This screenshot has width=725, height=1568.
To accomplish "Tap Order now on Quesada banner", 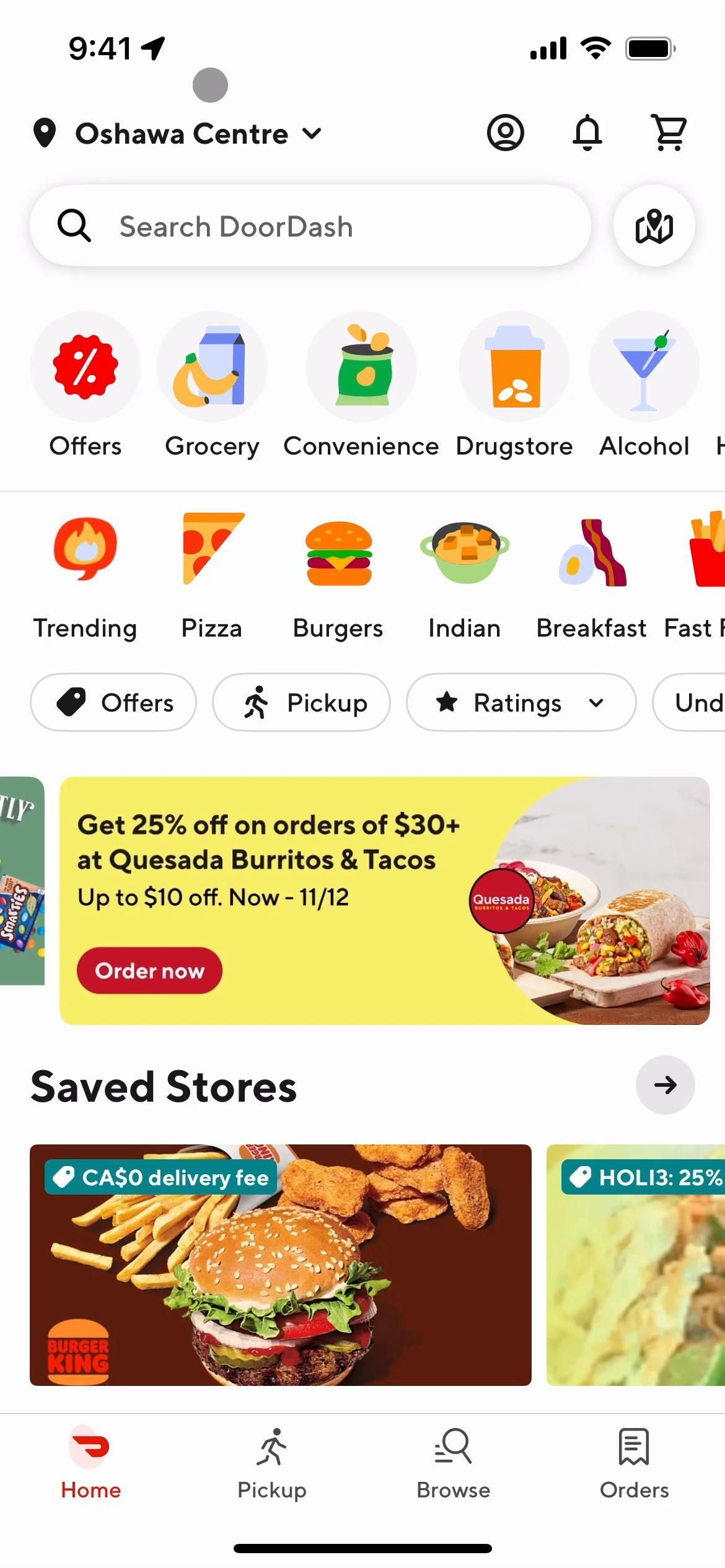I will click(x=149, y=970).
